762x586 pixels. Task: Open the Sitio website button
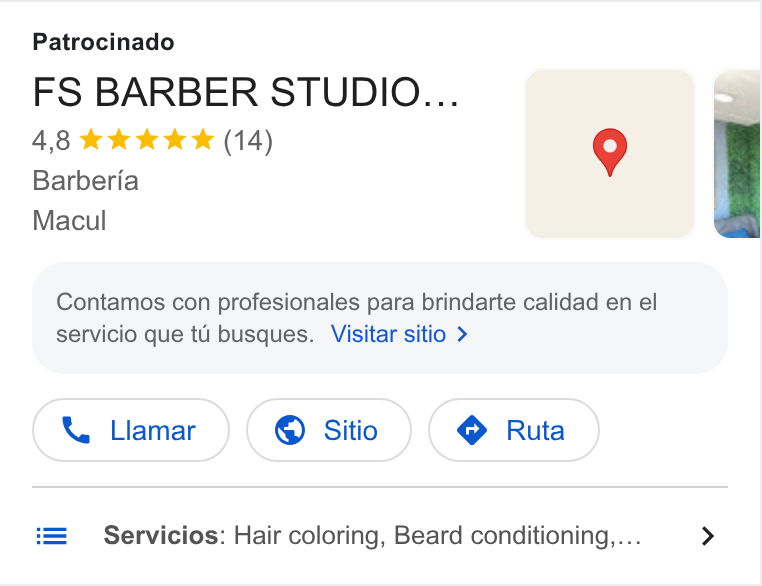pos(329,430)
